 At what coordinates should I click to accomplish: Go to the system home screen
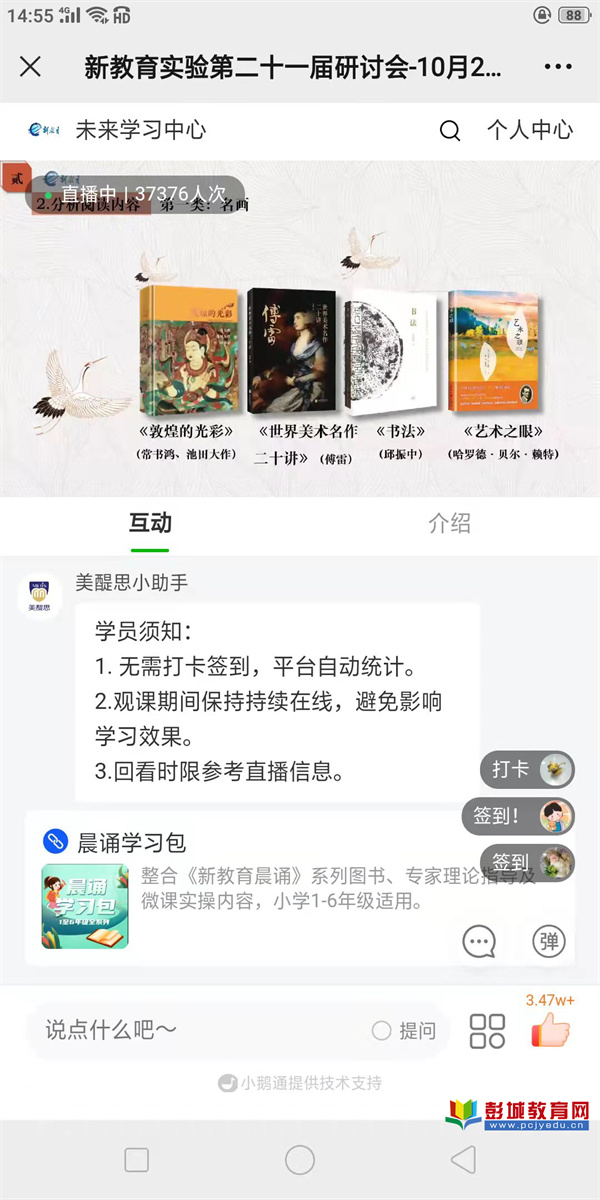[x=300, y=1159]
